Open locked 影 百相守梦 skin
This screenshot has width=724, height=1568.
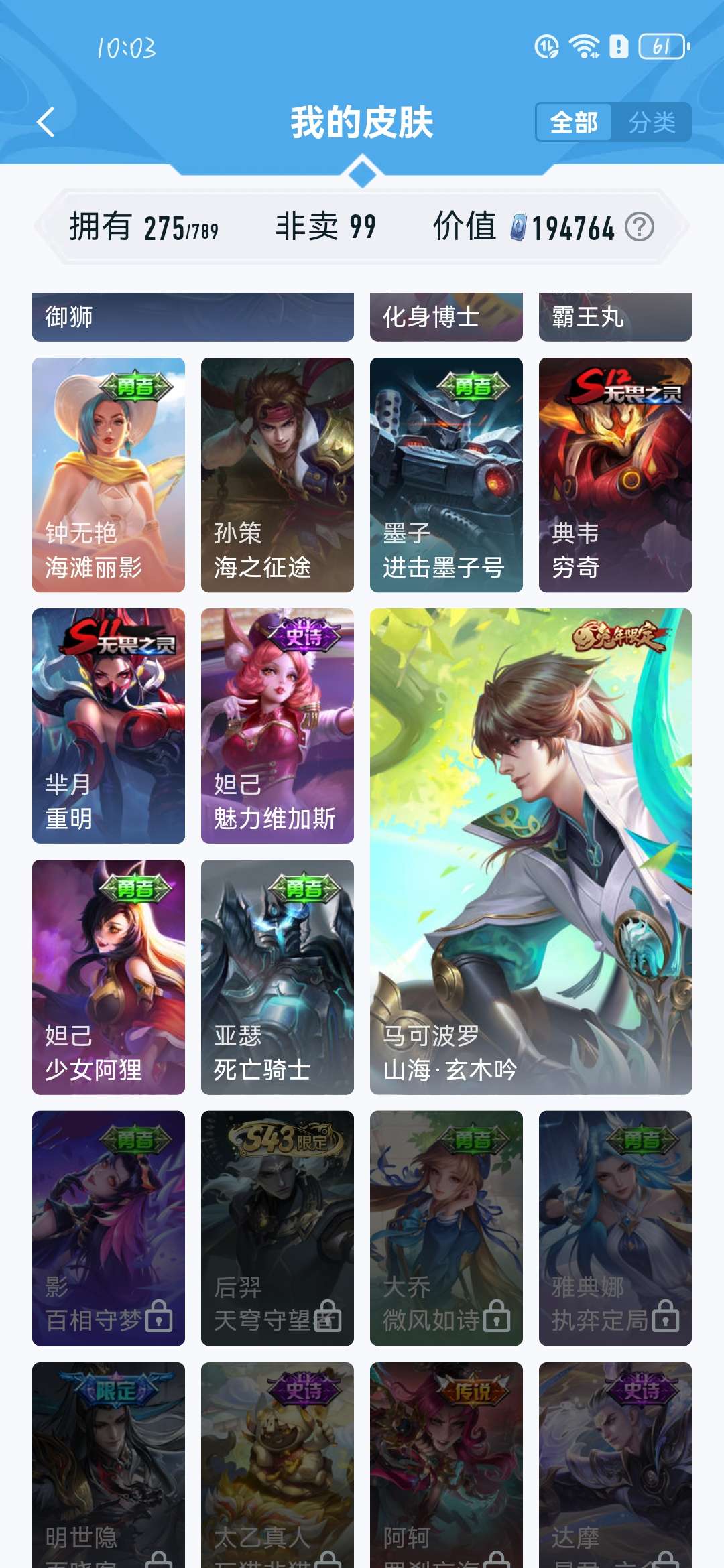pyautogui.click(x=109, y=1228)
